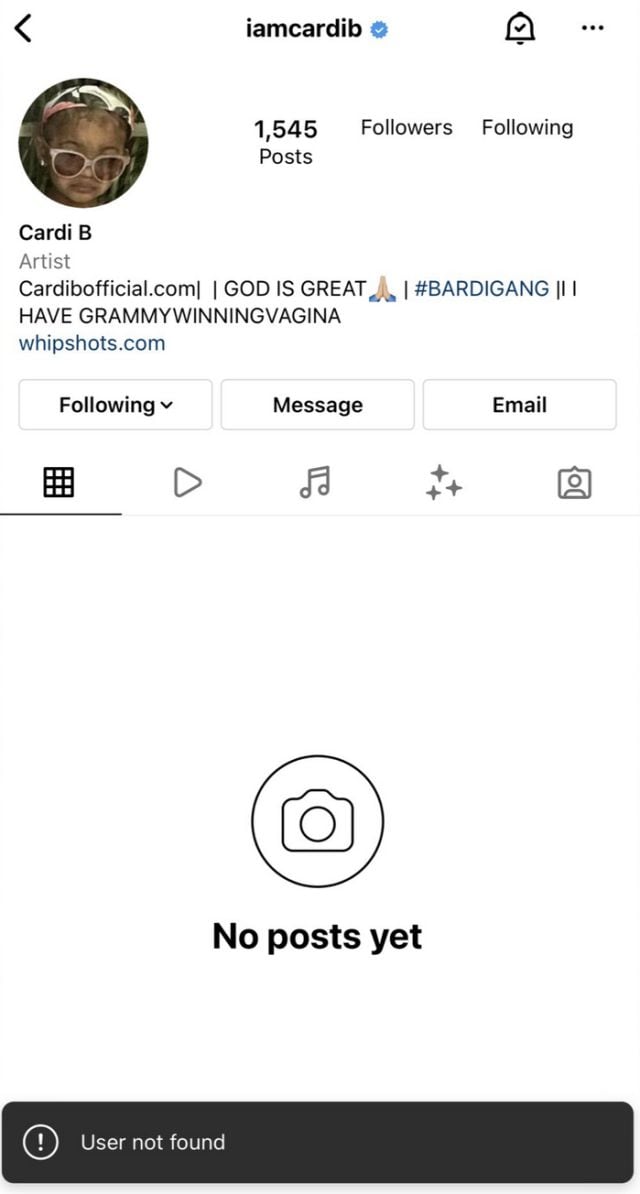
Task: Switch to the tagged photos tab
Action: click(573, 483)
